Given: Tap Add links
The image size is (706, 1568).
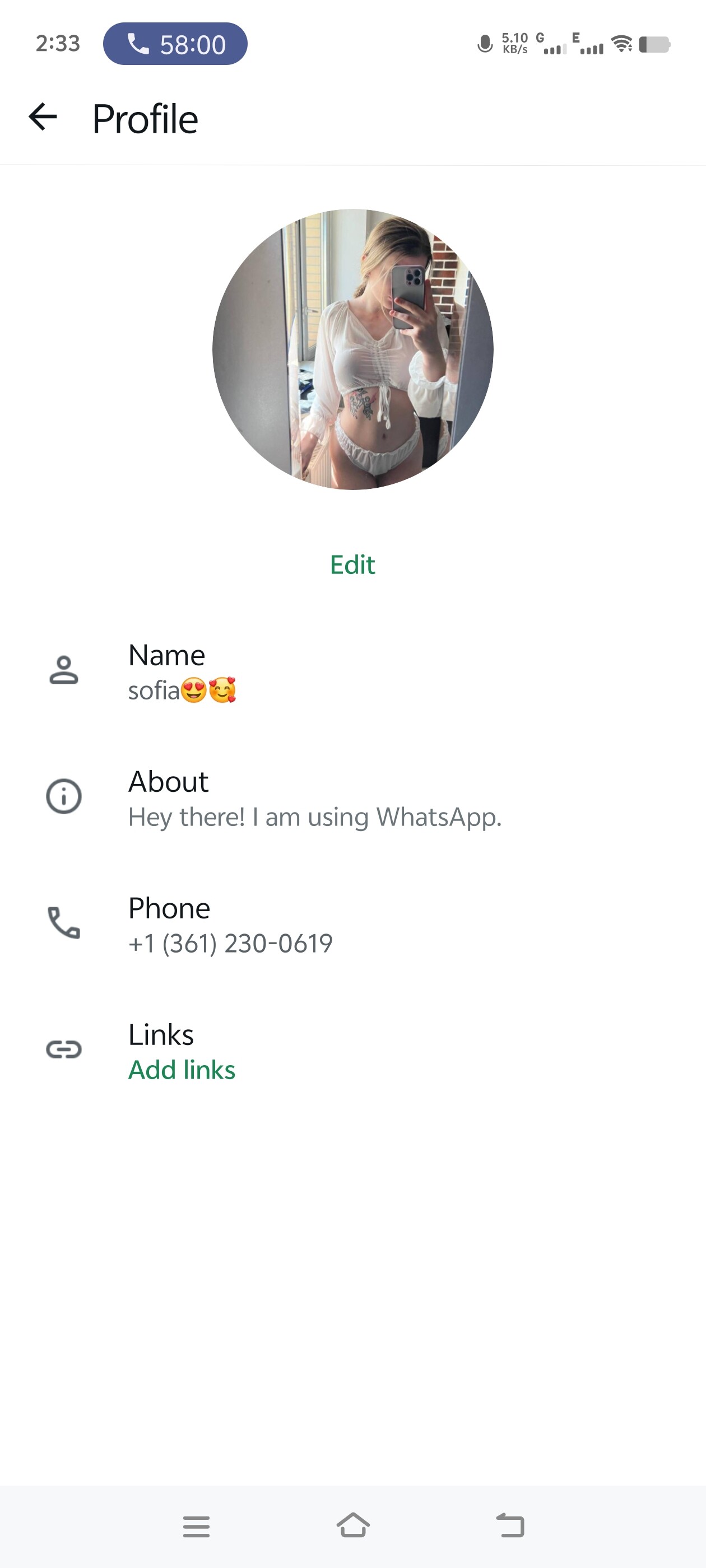Looking at the screenshot, I should coord(182,1070).
